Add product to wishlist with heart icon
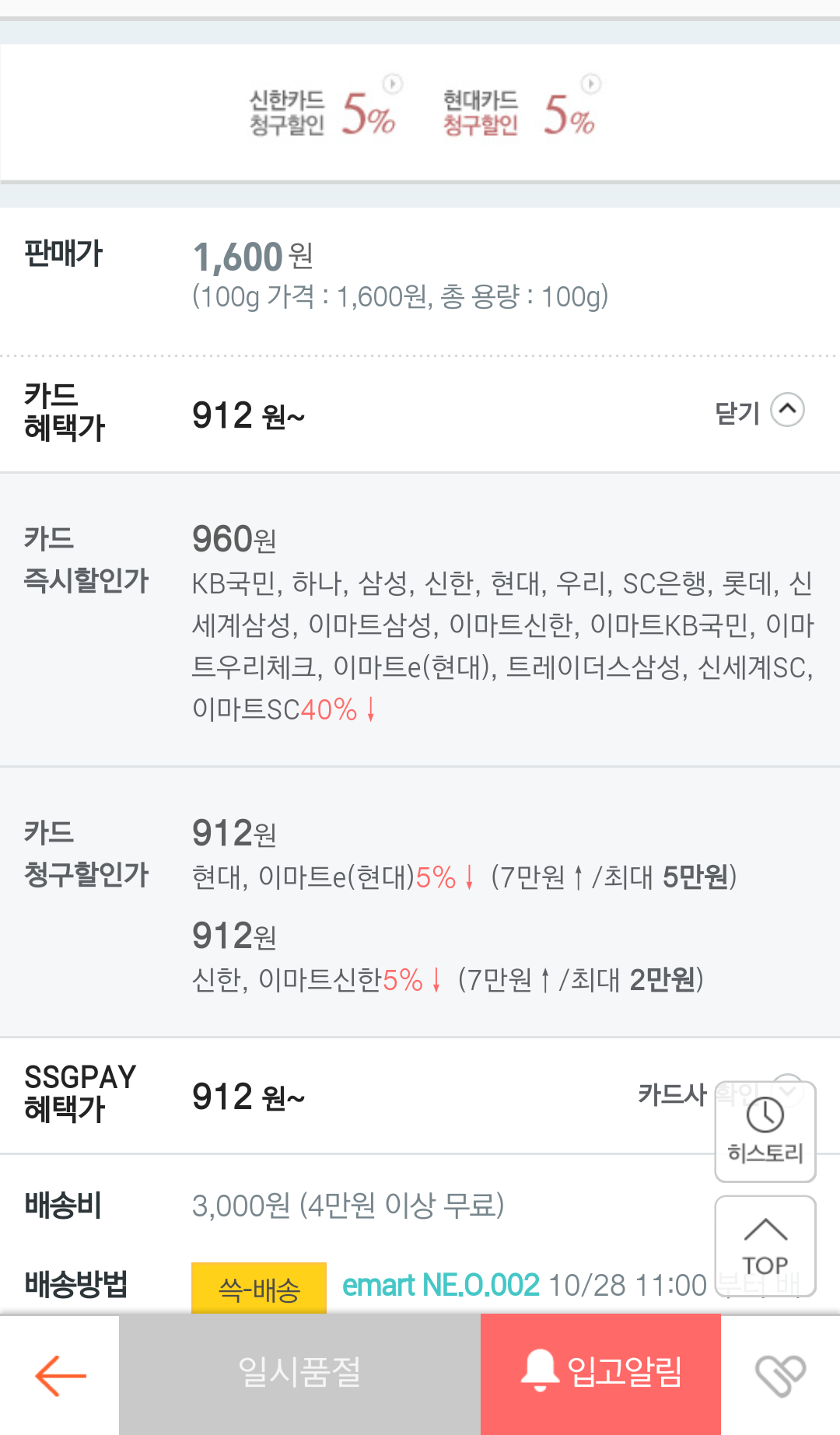 point(780,1375)
